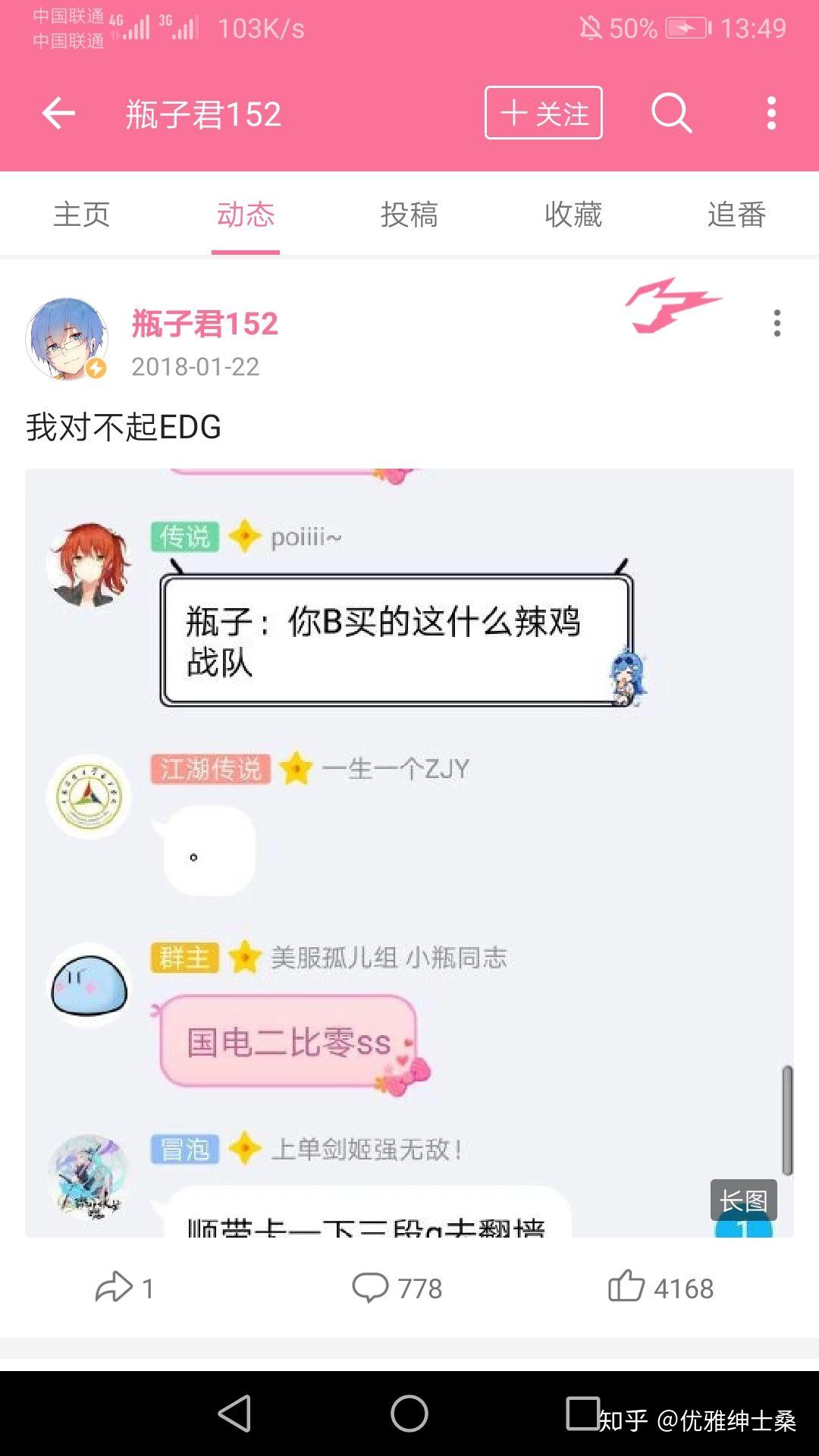
Task: Go back using the top-left arrow
Action: coord(58,114)
